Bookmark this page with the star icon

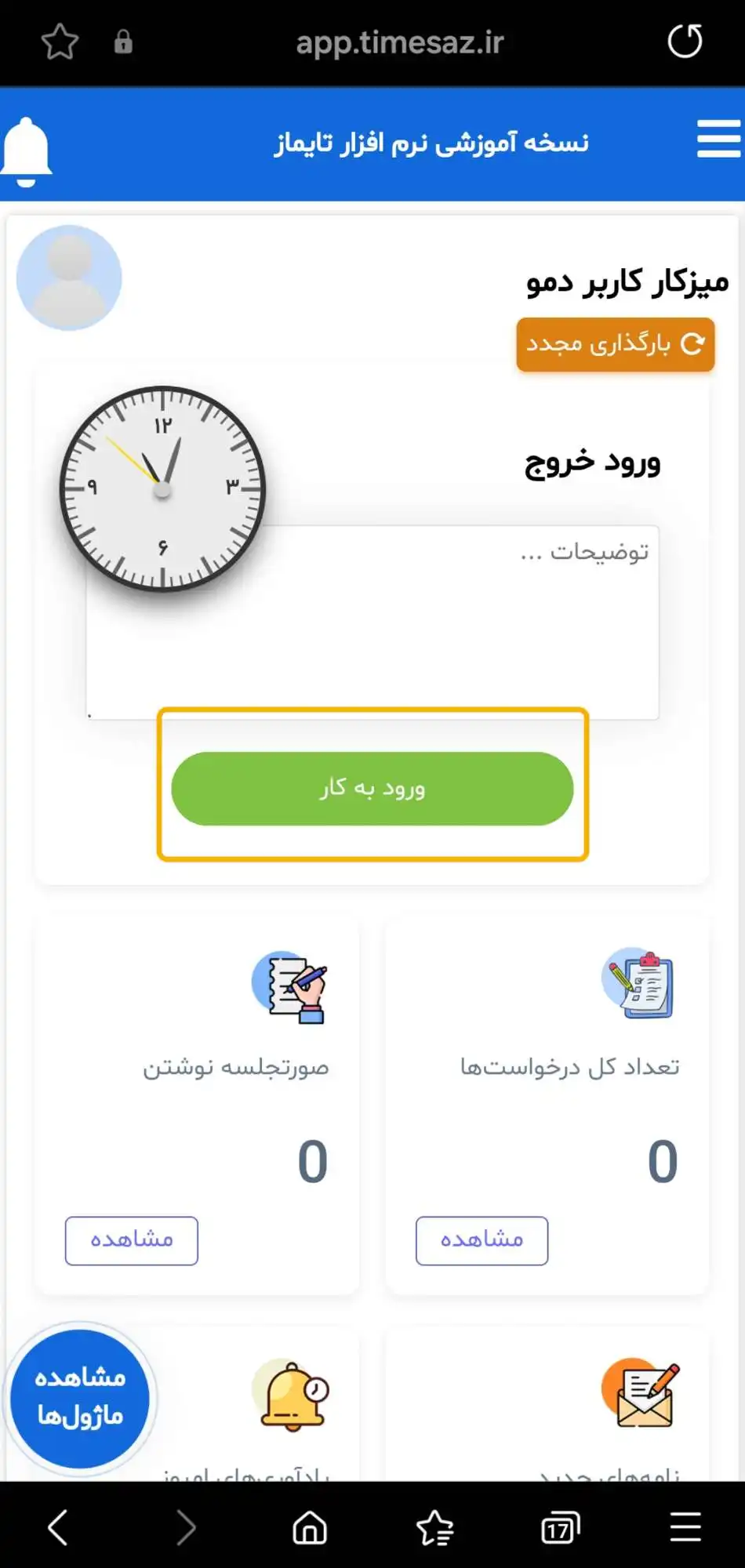click(60, 42)
